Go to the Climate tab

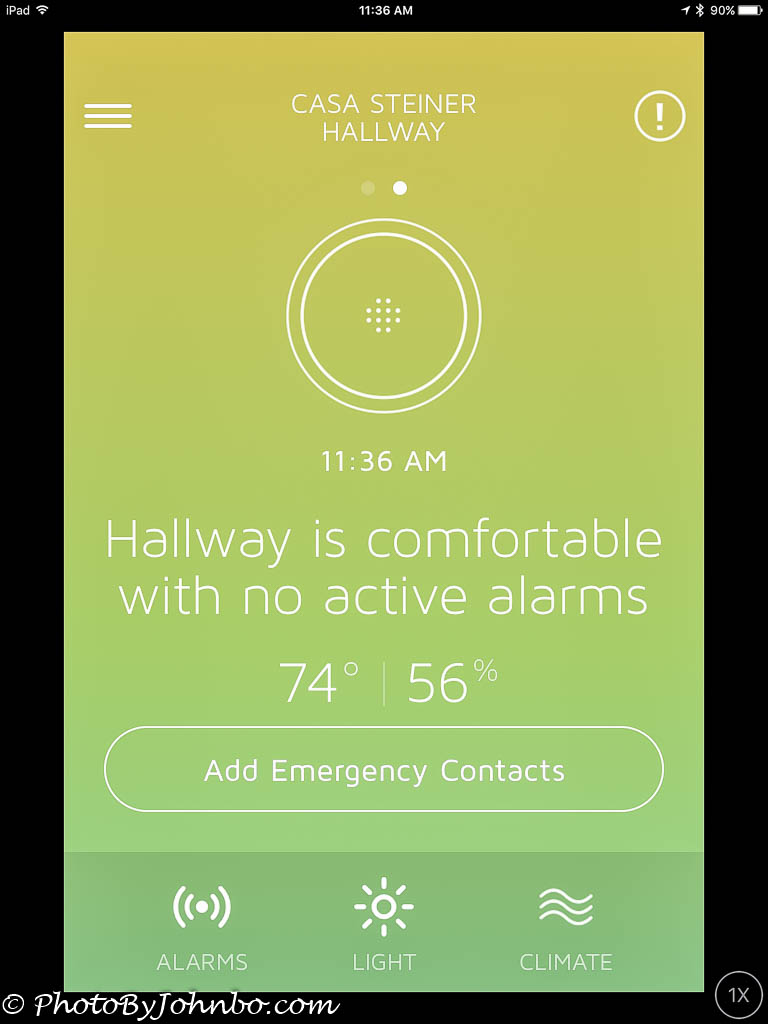pyautogui.click(x=566, y=926)
